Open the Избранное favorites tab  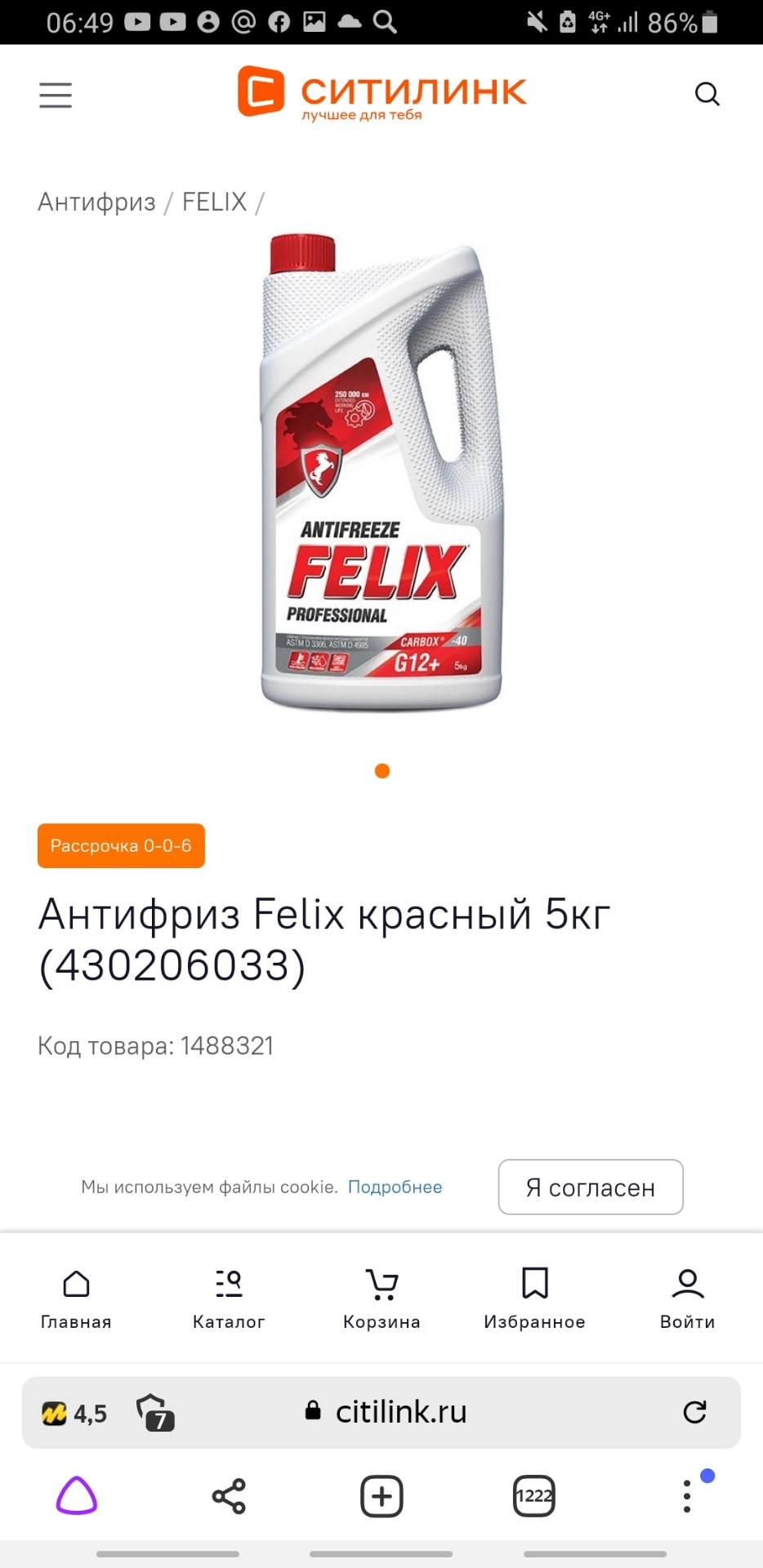(x=534, y=1298)
